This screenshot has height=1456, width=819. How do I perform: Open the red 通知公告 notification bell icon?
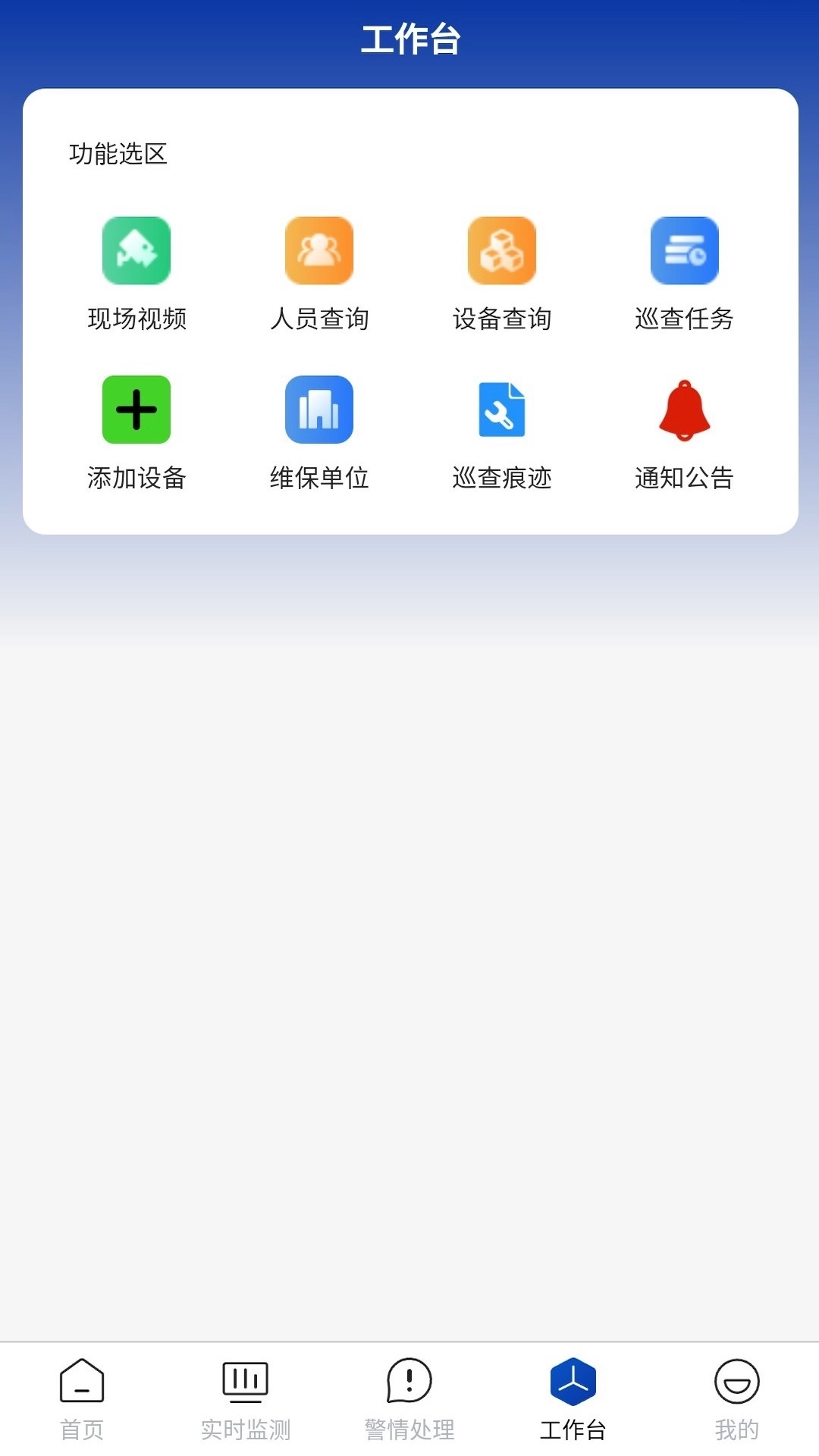(684, 409)
